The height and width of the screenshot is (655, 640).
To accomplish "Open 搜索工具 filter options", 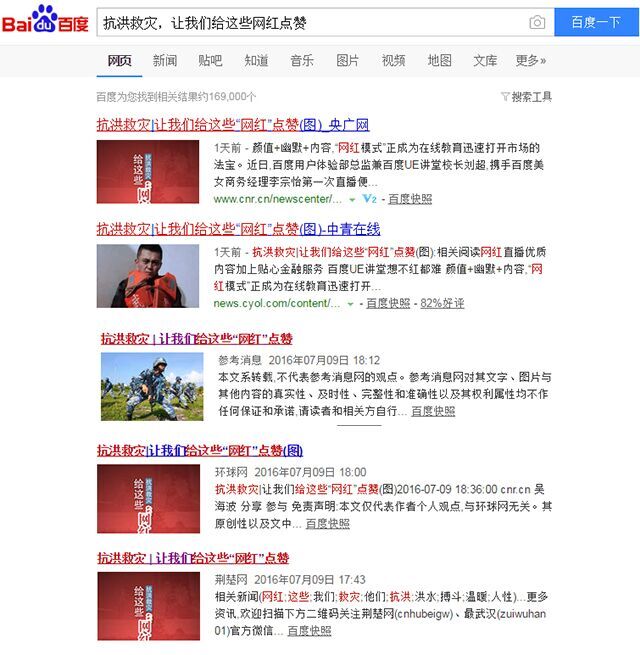I will tap(526, 97).
